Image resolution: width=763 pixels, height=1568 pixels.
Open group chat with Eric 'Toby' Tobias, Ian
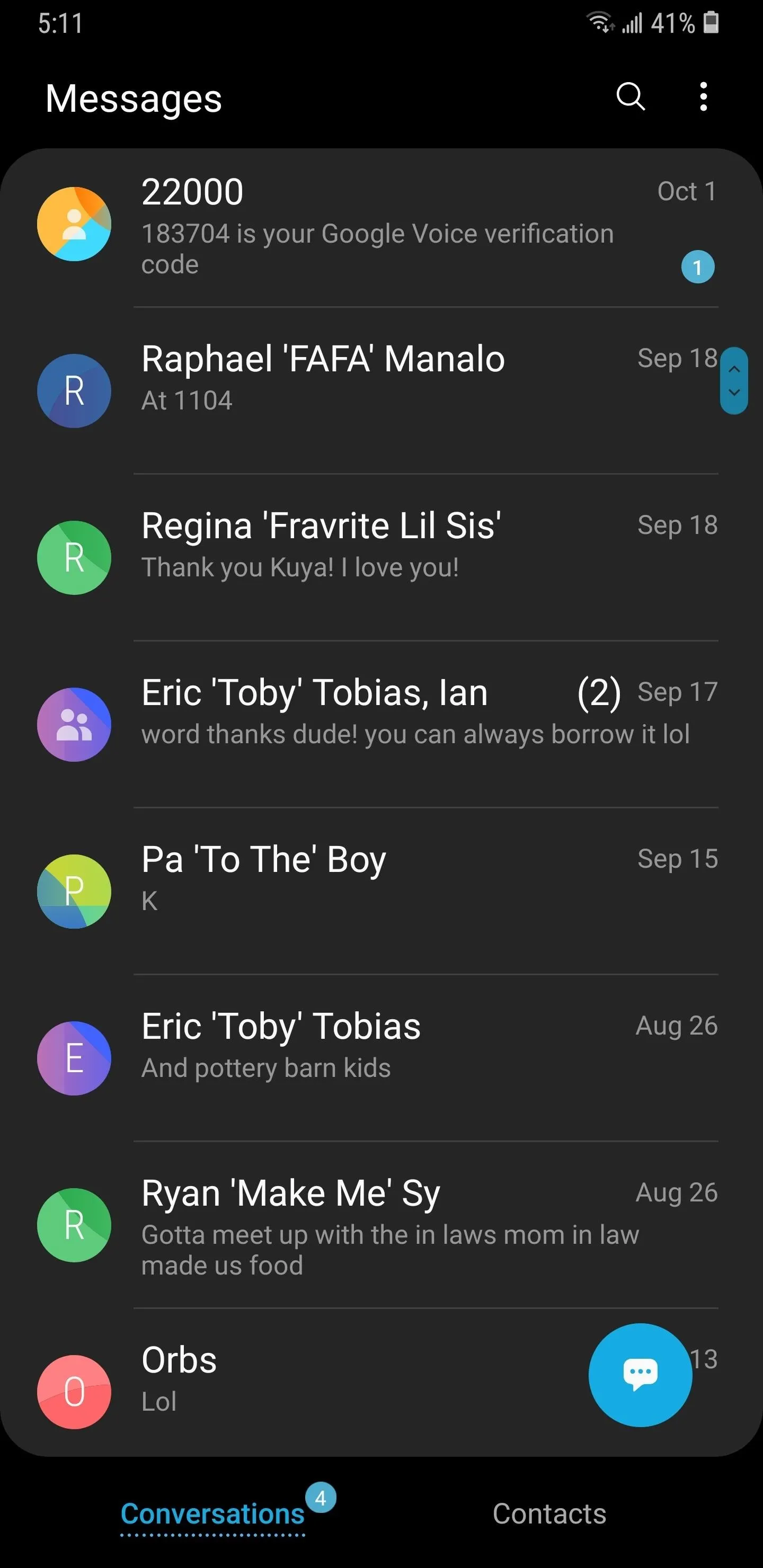[381, 724]
